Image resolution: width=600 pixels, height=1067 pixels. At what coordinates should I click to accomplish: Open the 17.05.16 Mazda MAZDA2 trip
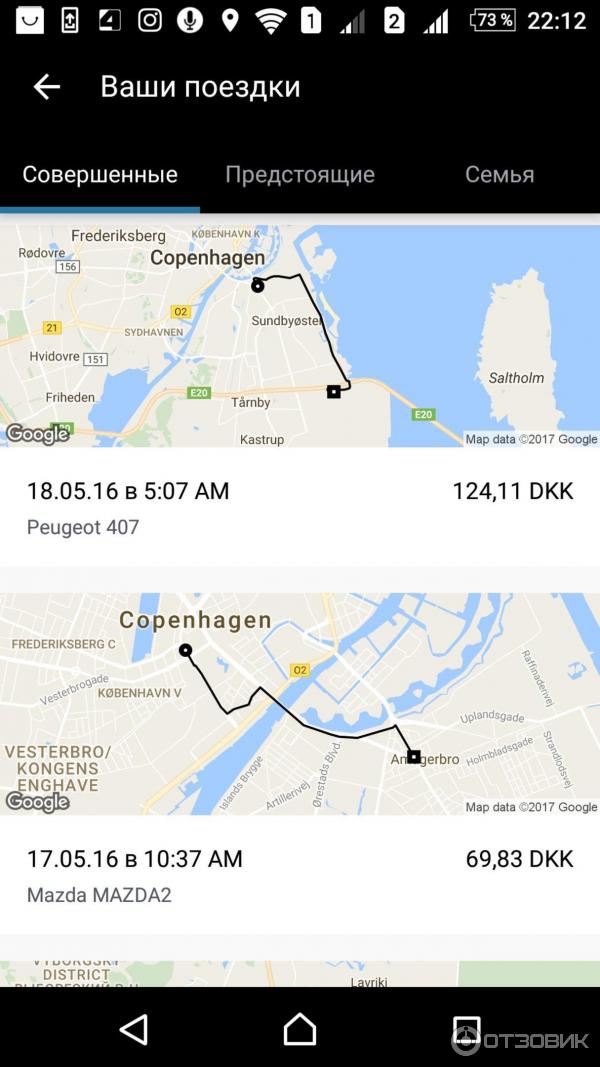[x=300, y=875]
